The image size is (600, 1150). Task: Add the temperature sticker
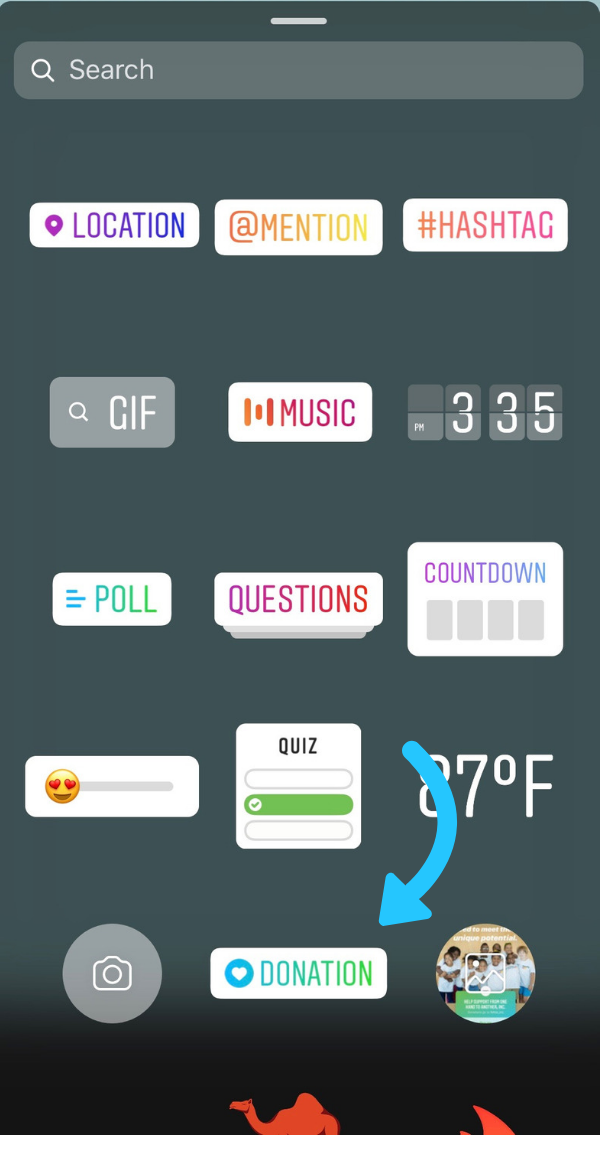coord(485,786)
